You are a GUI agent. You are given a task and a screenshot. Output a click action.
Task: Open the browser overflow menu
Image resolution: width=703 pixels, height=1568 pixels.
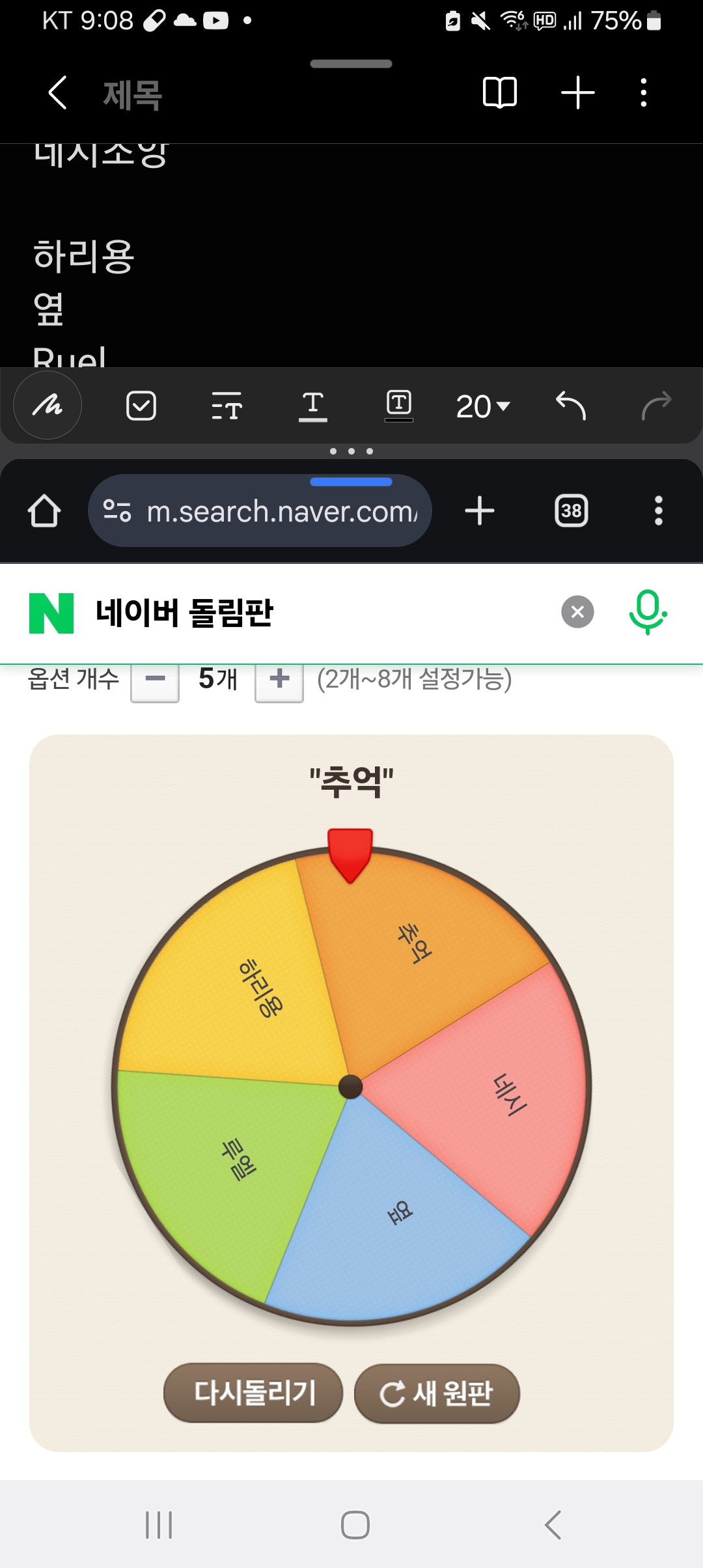point(658,511)
